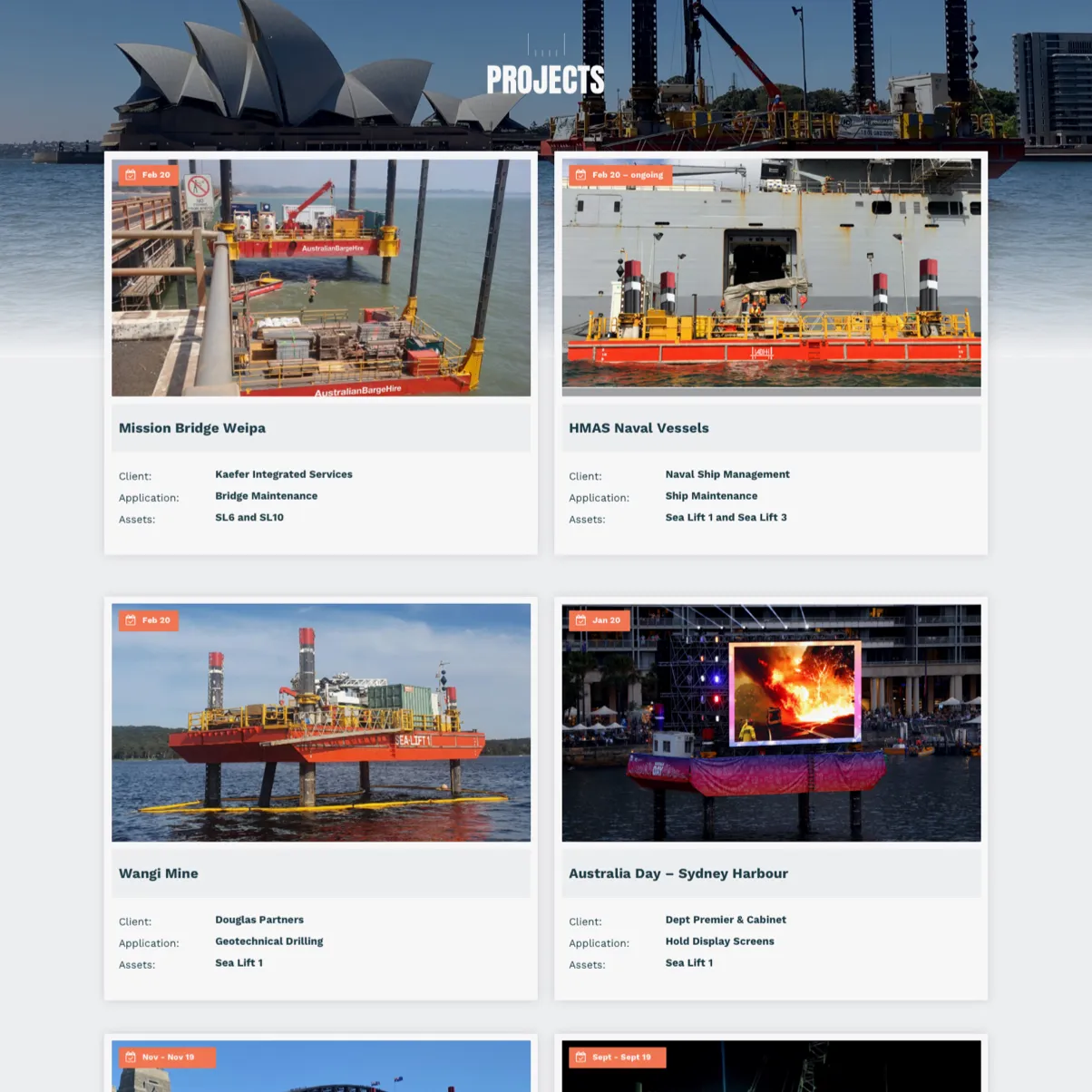Open the Mission Bridge Weipa project card
1092x1092 pixels.
point(192,428)
